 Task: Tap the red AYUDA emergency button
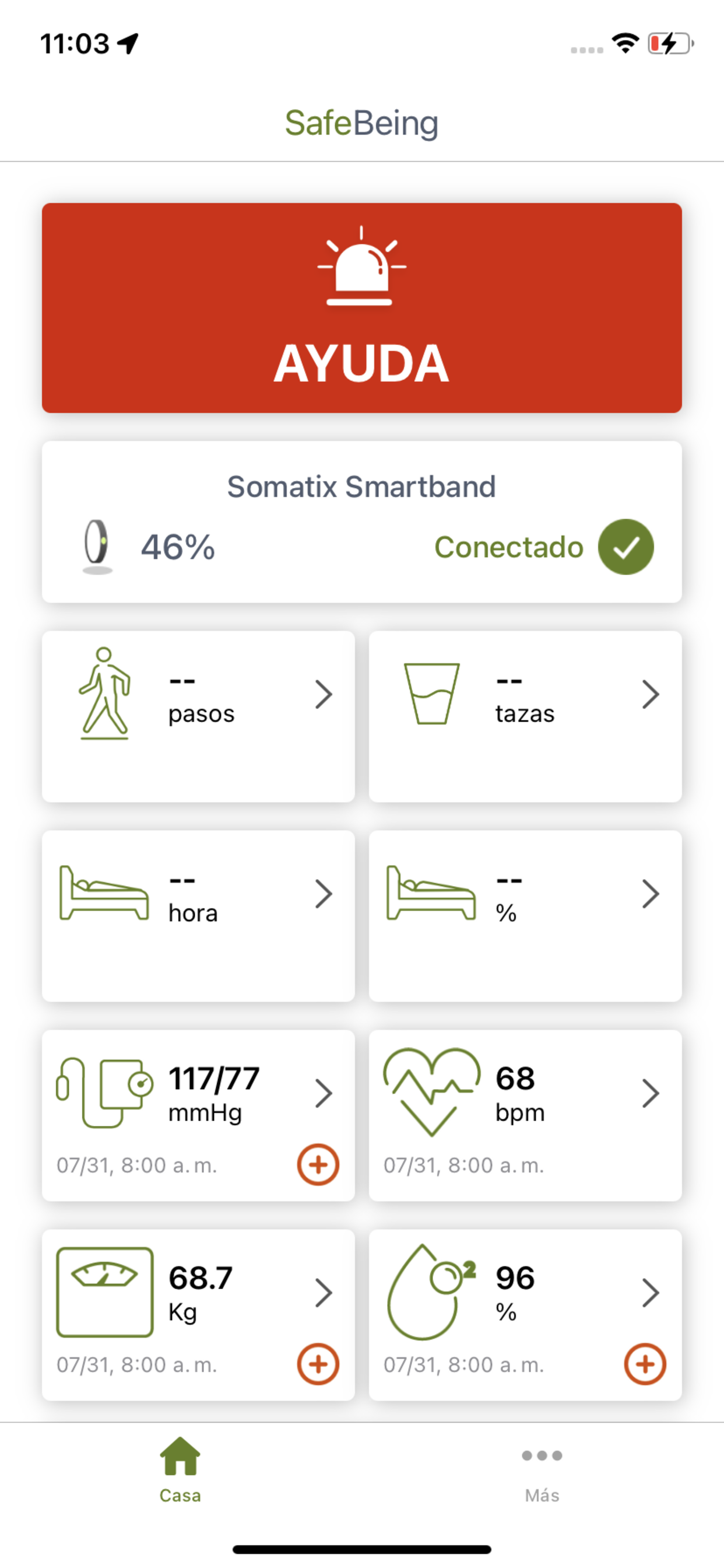coord(361,308)
